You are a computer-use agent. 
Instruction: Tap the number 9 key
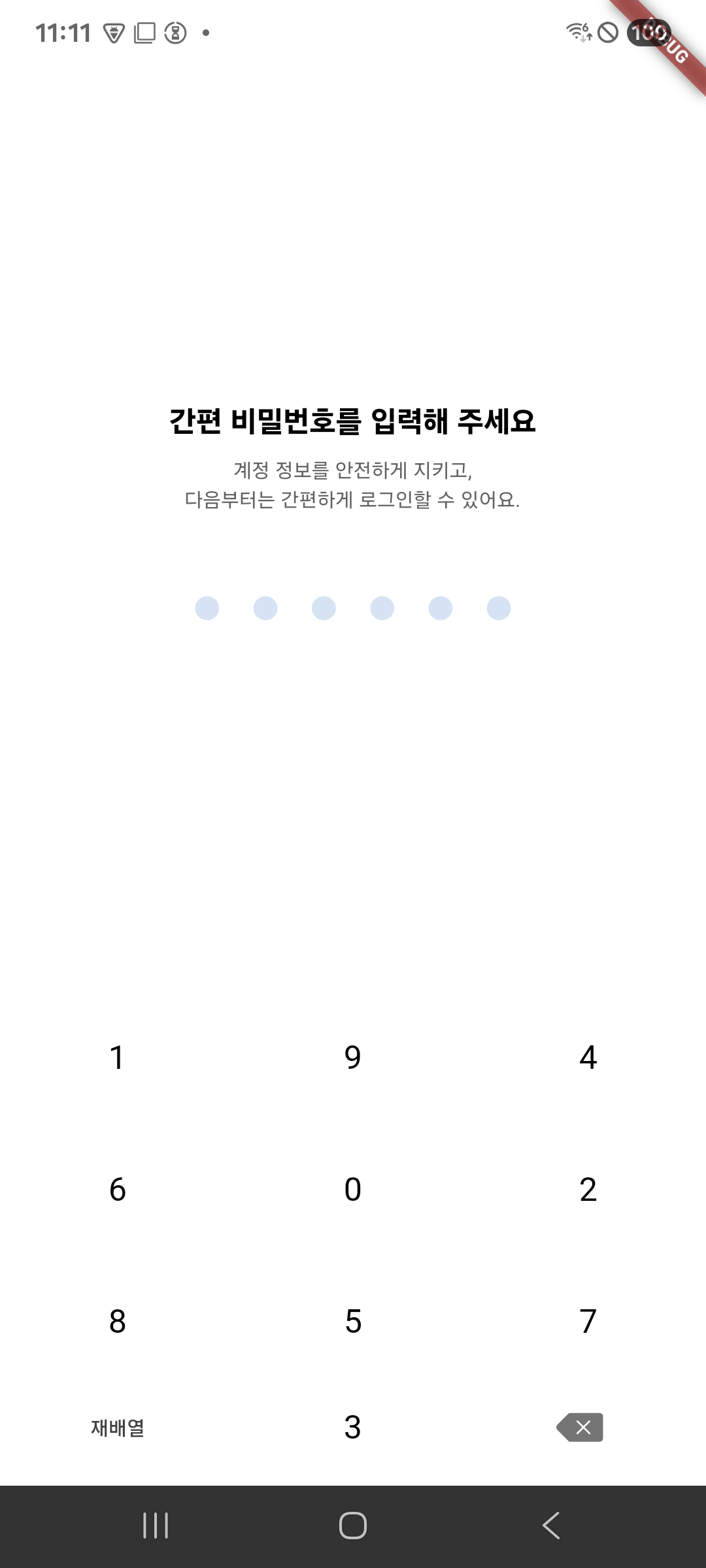click(352, 1058)
